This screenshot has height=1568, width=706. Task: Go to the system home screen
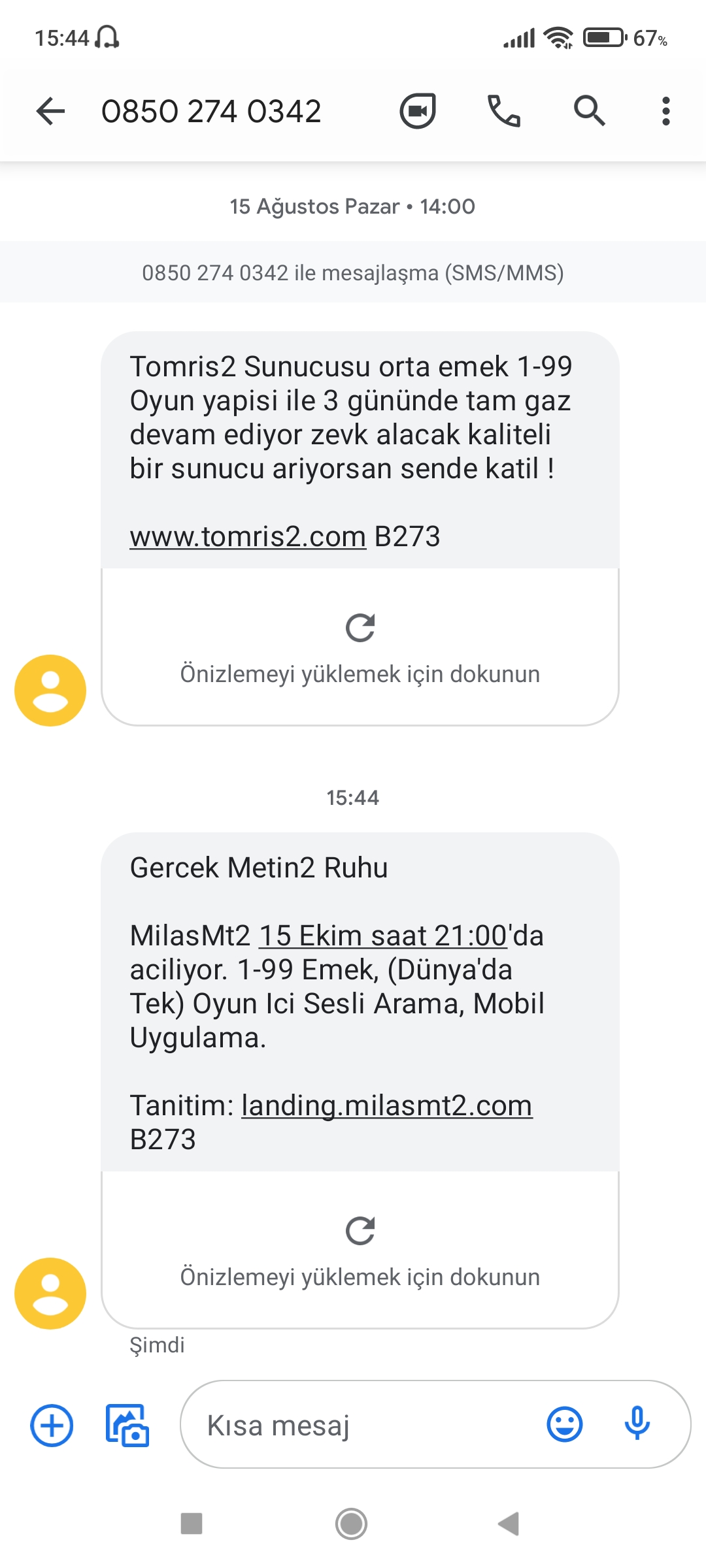tap(352, 1524)
